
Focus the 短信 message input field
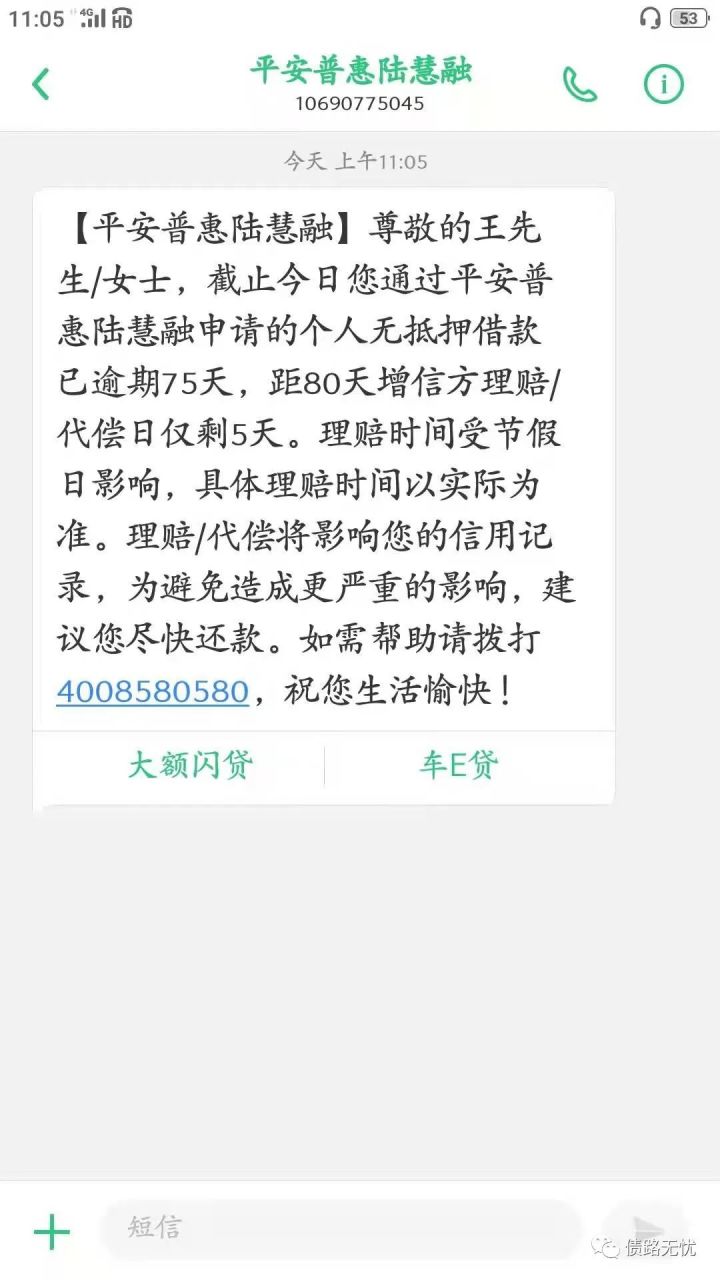pos(340,1228)
